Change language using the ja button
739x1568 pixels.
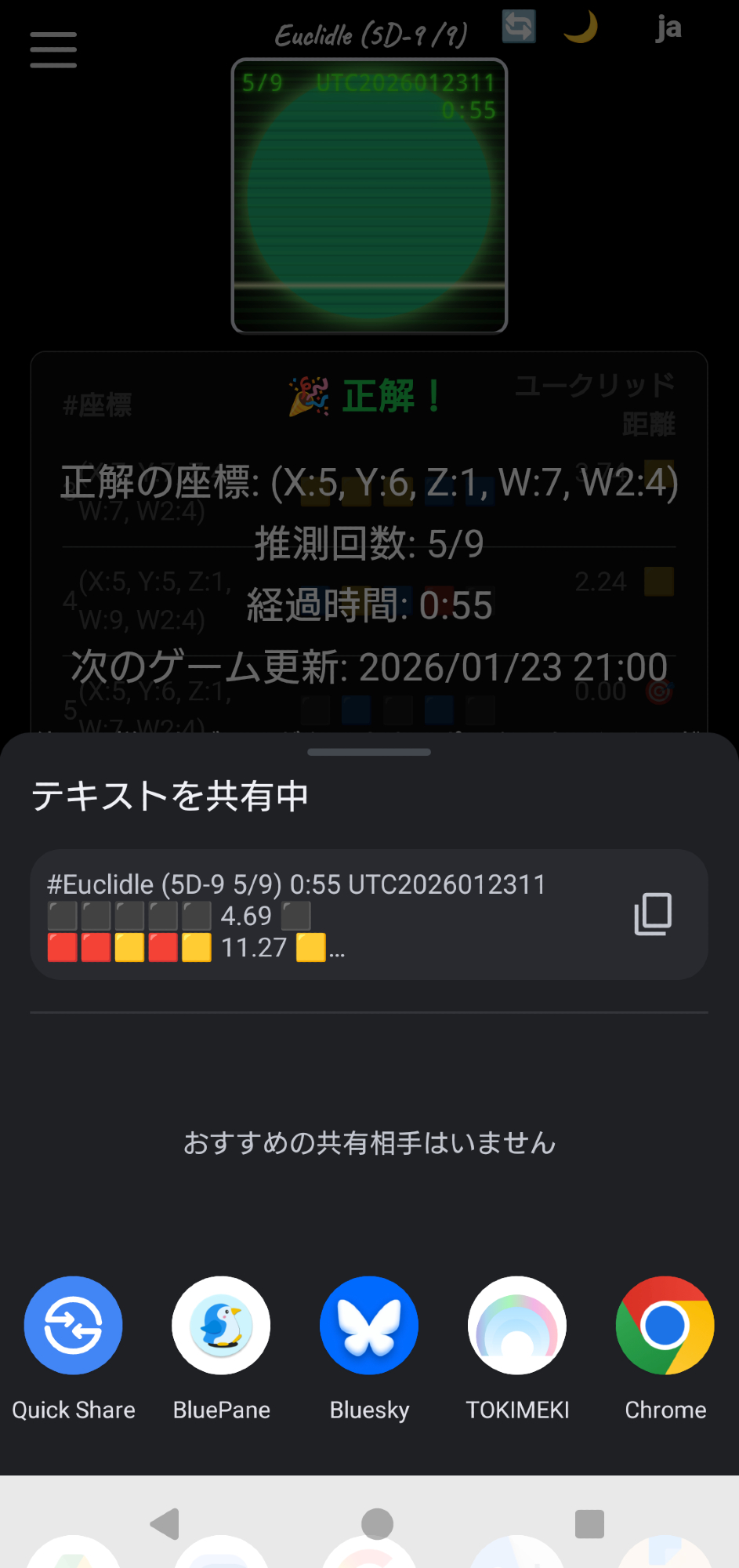click(668, 29)
